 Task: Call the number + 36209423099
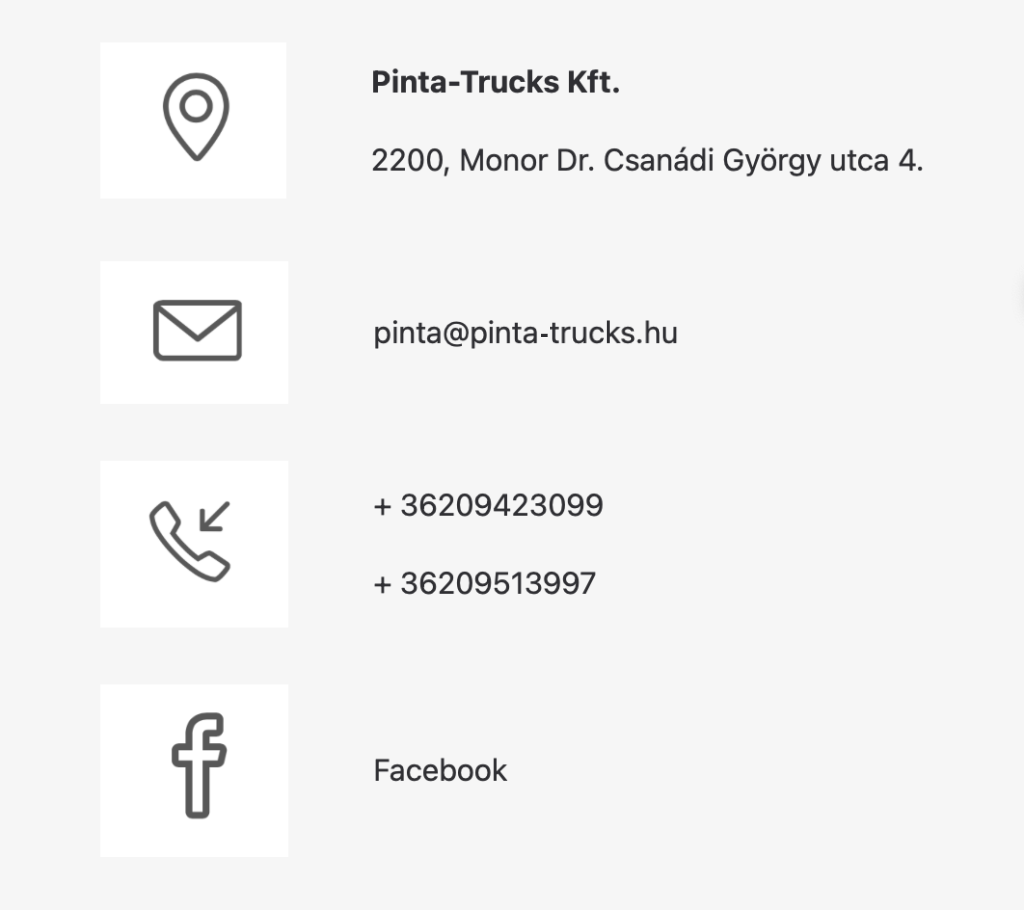click(488, 506)
